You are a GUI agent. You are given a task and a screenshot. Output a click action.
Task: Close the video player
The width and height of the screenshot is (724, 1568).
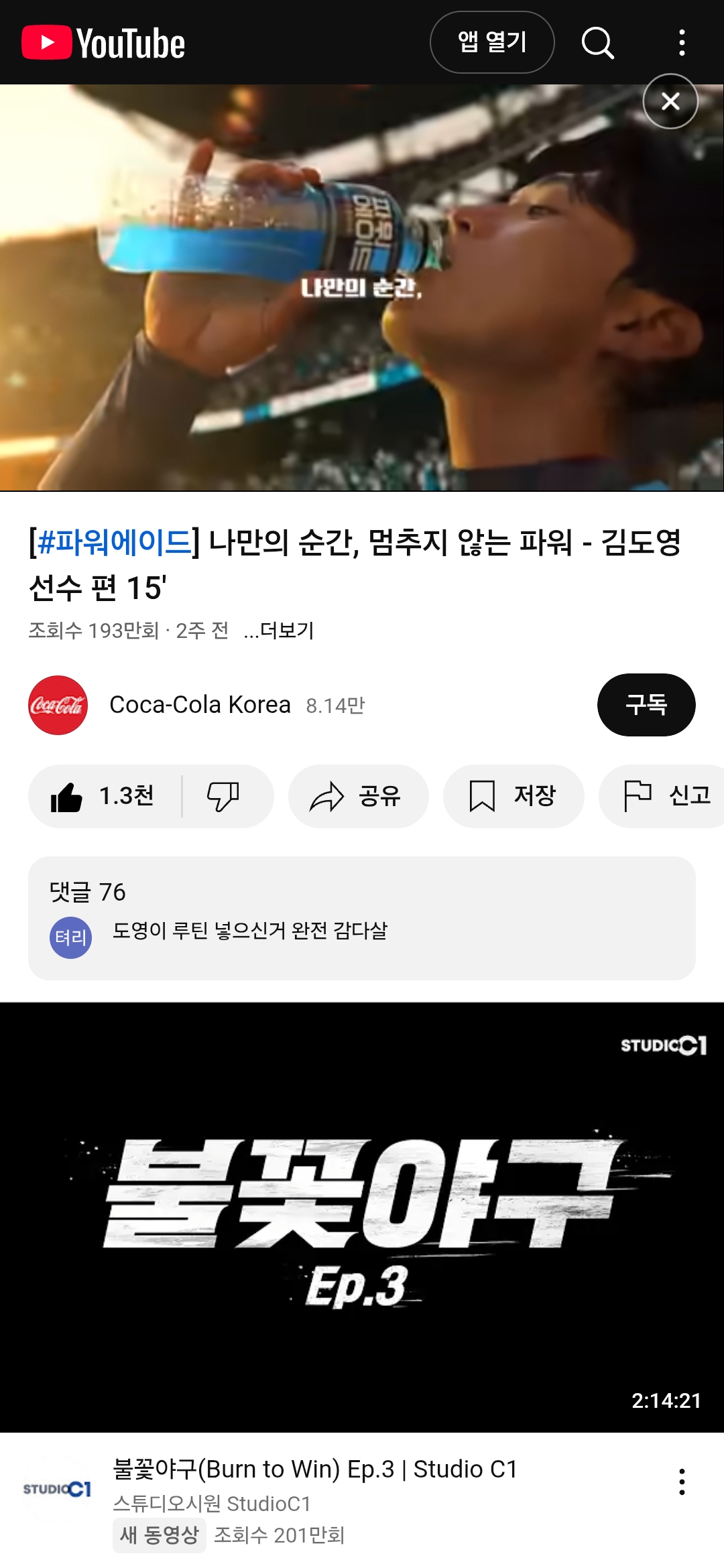click(x=670, y=101)
